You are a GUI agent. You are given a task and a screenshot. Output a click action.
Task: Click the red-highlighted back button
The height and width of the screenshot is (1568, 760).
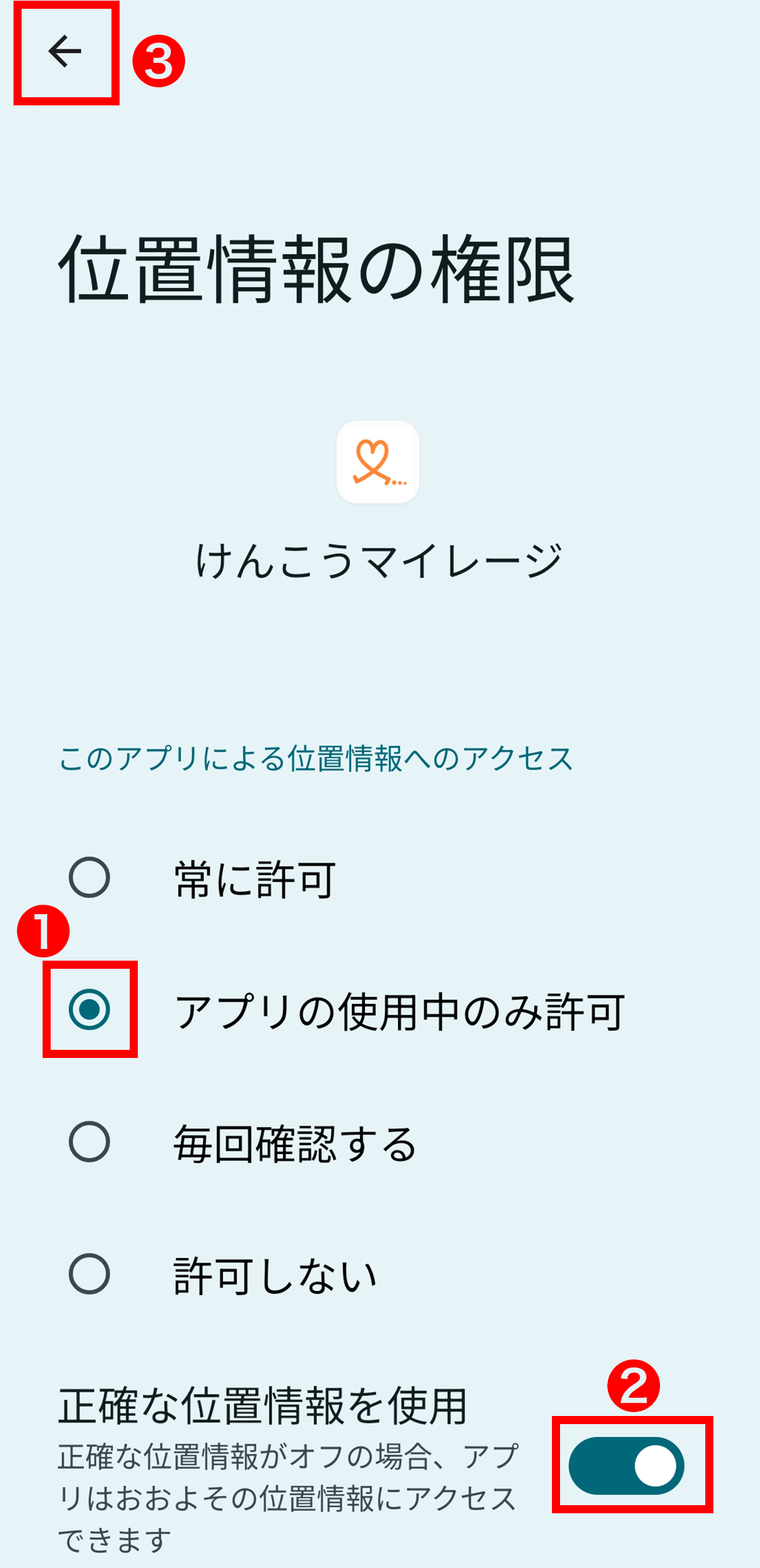(x=65, y=51)
